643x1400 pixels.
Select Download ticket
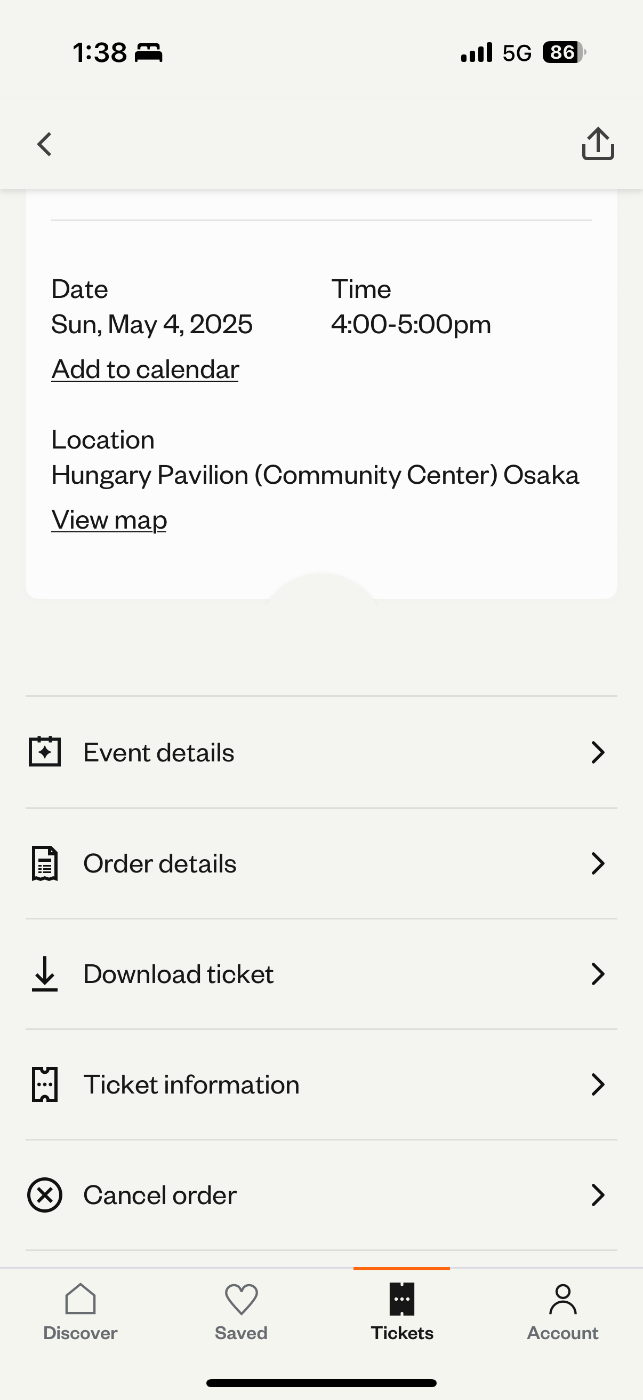321,974
